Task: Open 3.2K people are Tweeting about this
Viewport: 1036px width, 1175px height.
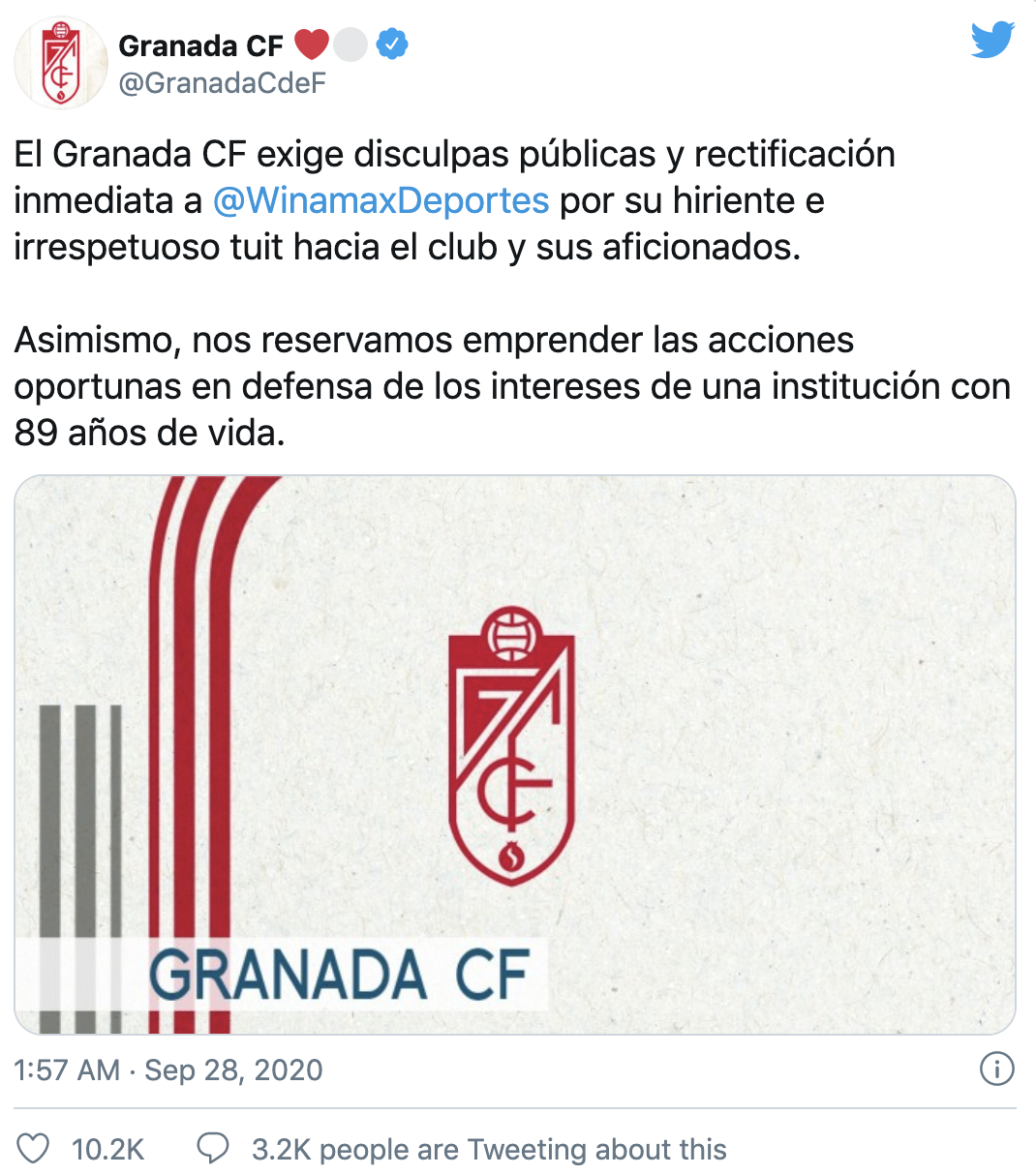Action: [489, 1149]
